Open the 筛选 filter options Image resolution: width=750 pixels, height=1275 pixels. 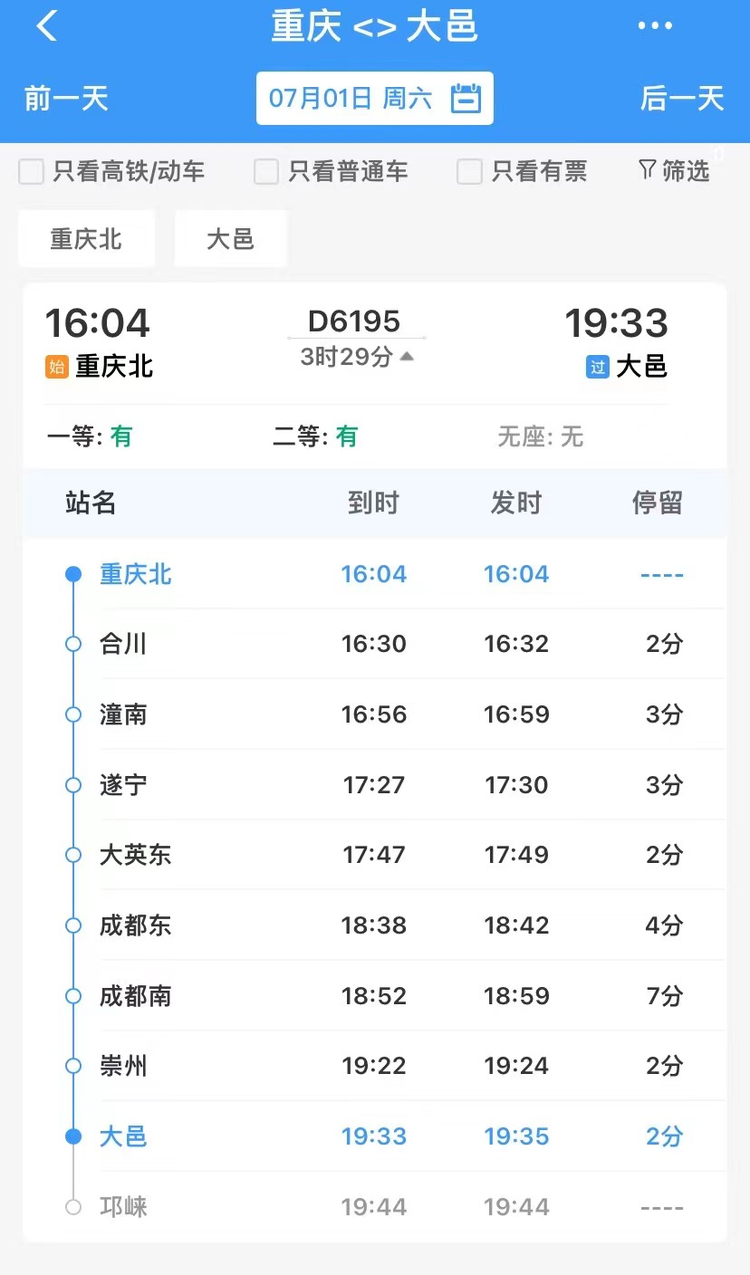(674, 171)
